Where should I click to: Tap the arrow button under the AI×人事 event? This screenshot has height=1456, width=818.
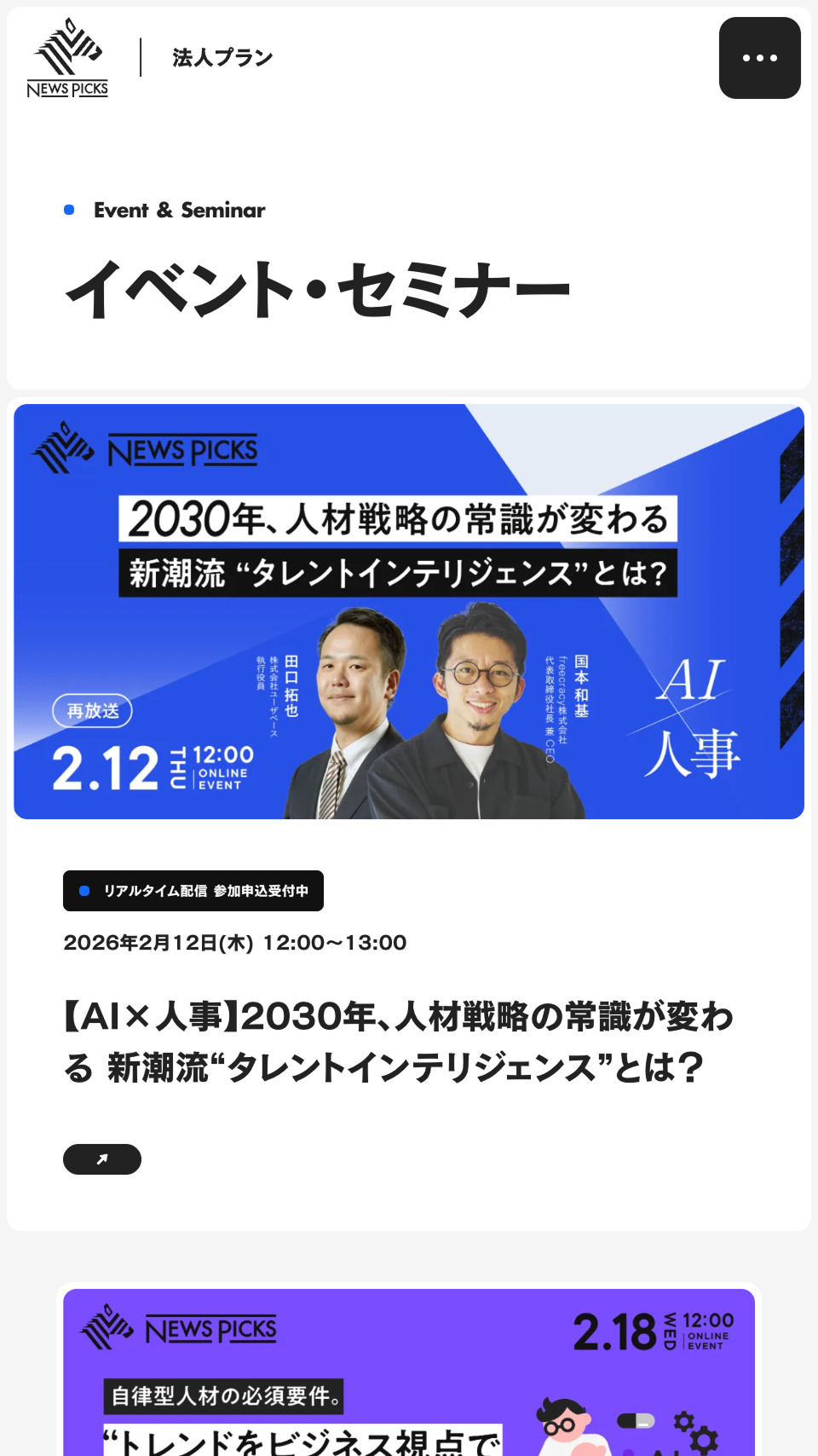pos(102,1159)
